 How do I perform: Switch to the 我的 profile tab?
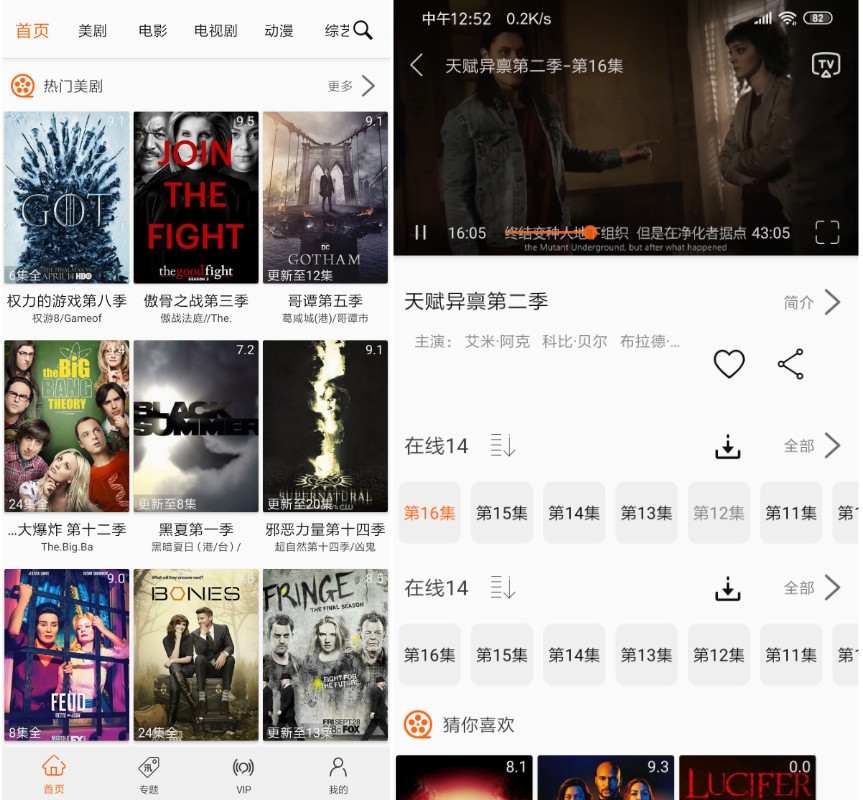[x=338, y=774]
